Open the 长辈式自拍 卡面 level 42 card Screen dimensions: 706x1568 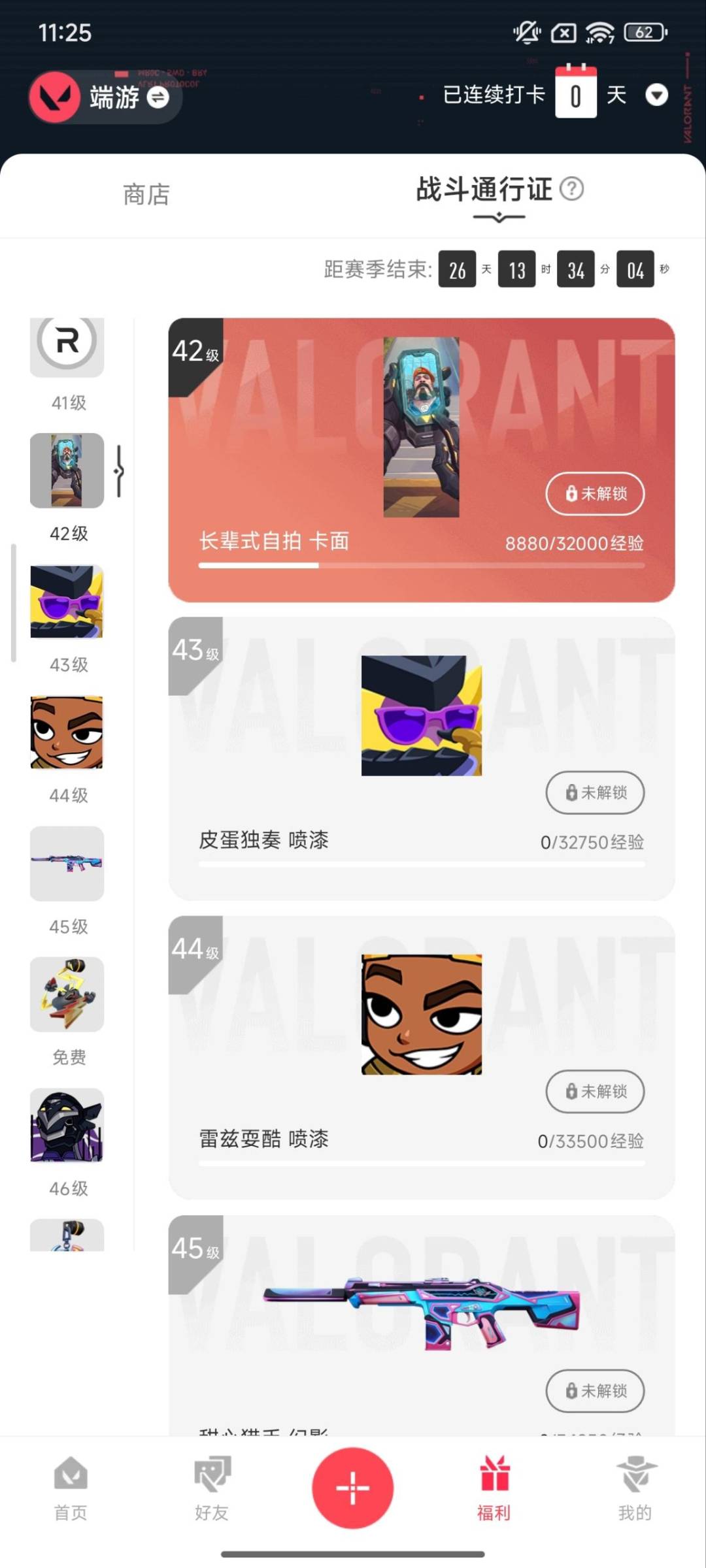click(x=422, y=444)
